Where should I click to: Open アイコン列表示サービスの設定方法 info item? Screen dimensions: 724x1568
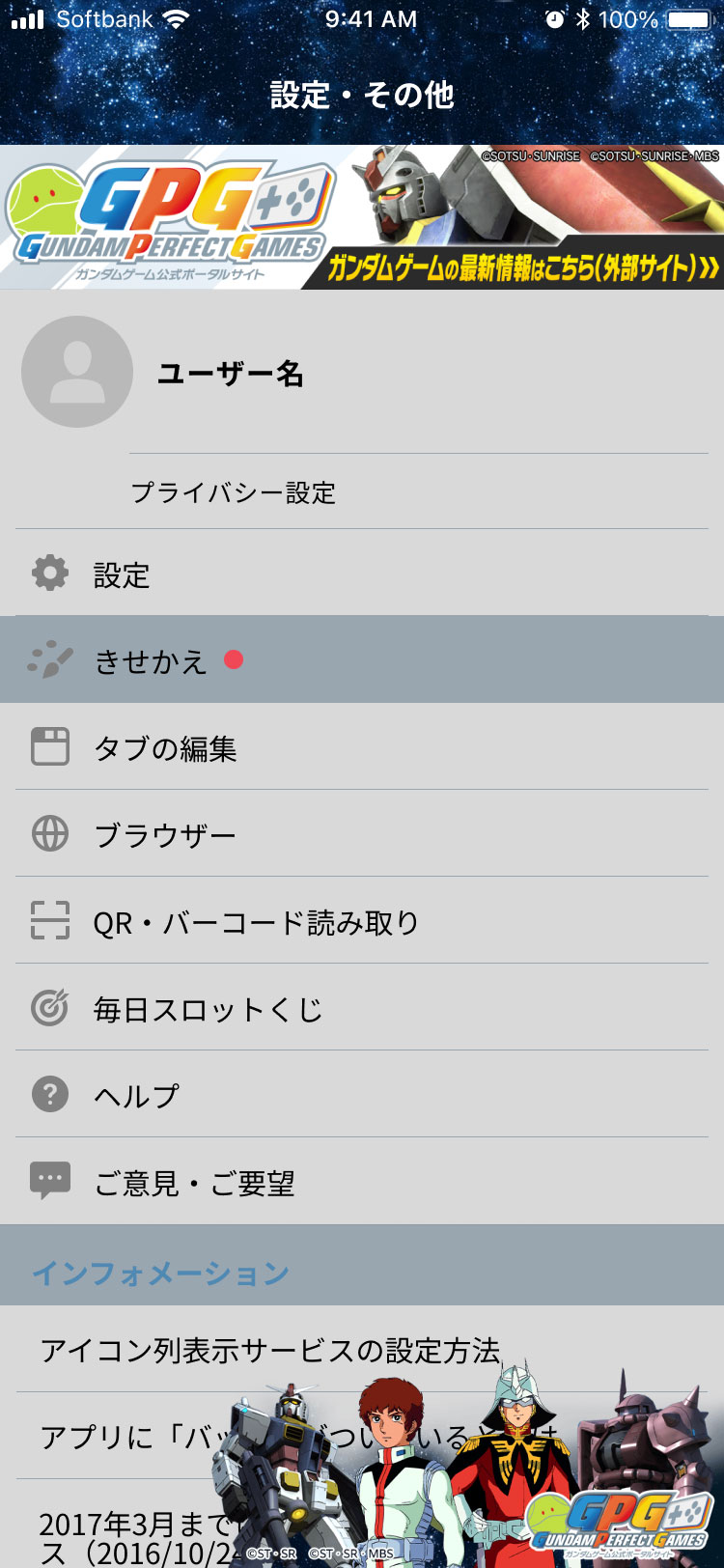tap(362, 1349)
